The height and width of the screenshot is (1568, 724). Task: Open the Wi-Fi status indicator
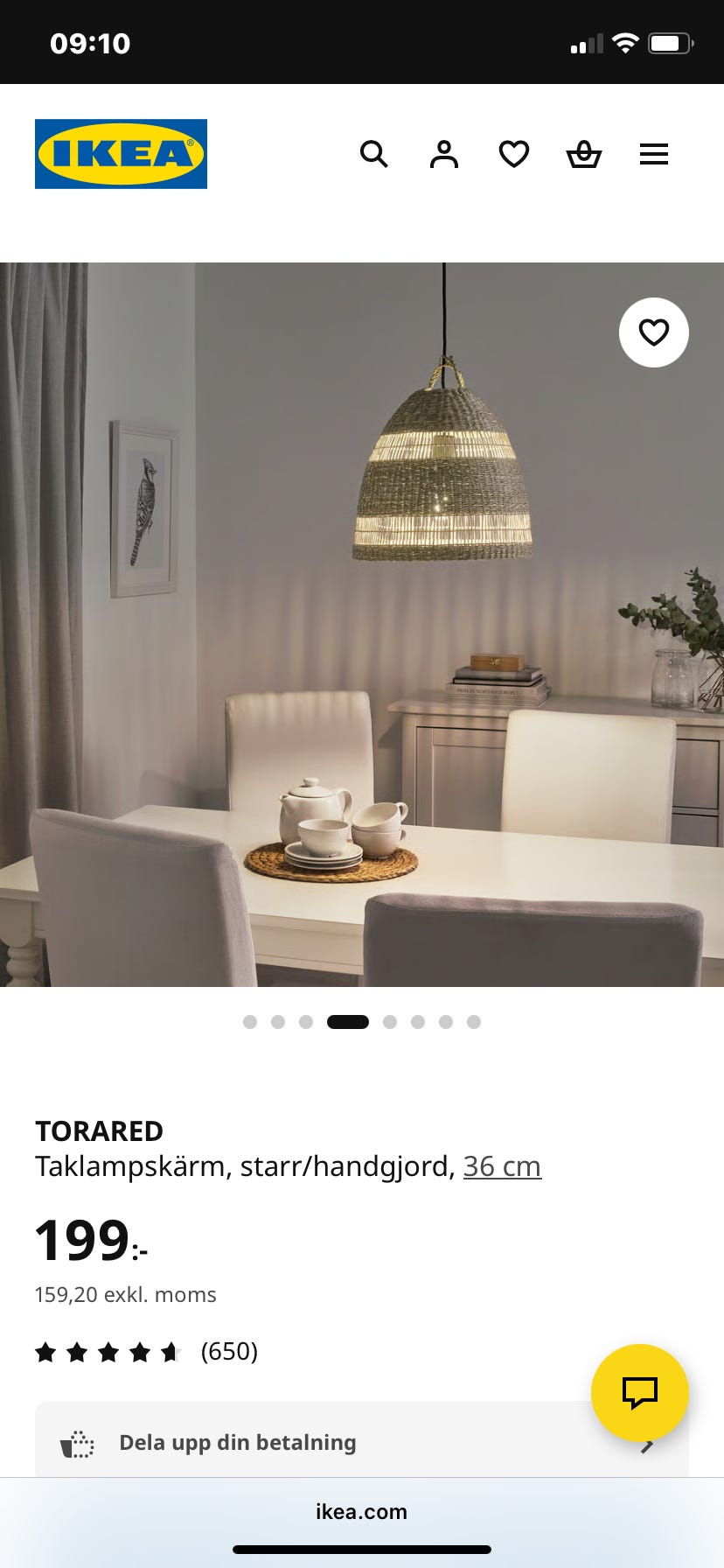627,41
